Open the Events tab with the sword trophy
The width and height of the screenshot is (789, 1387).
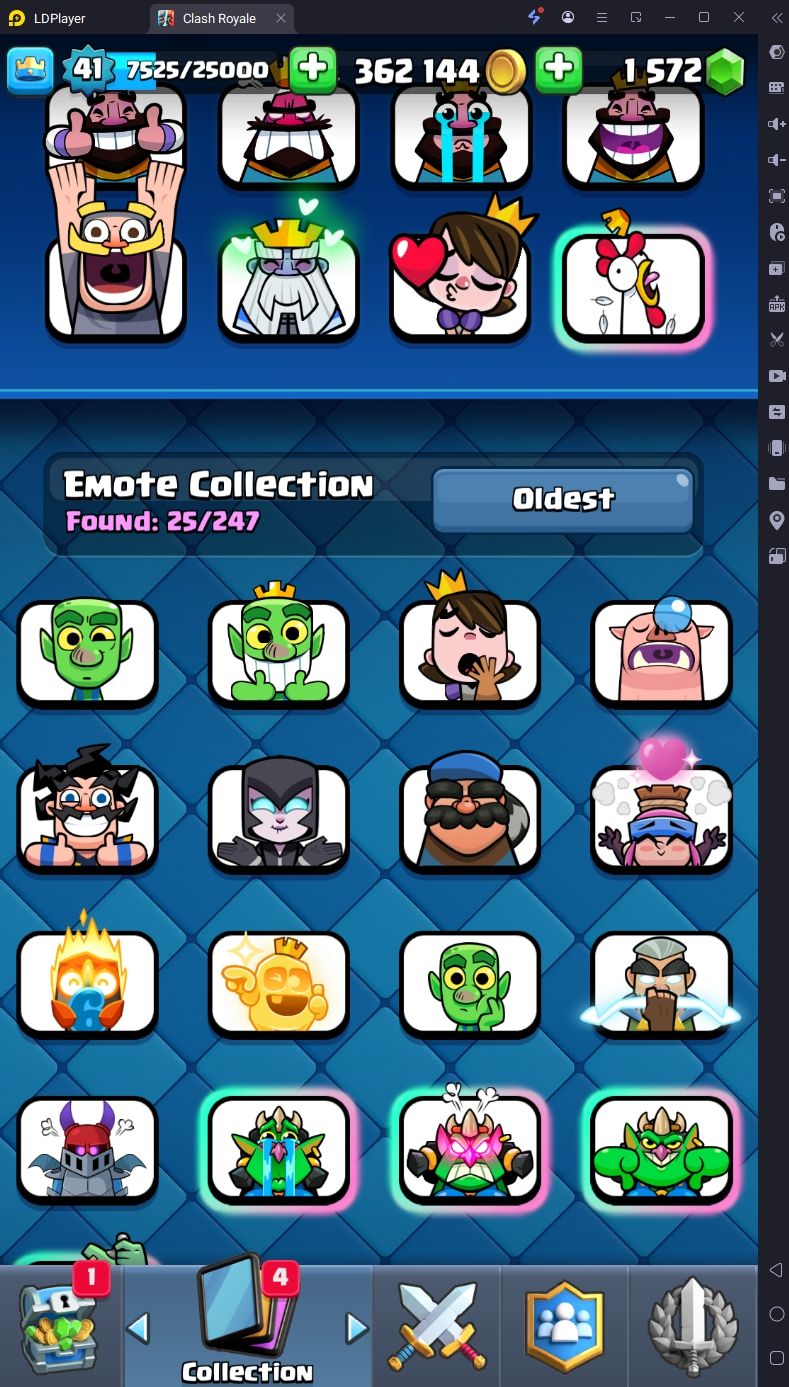click(693, 1326)
